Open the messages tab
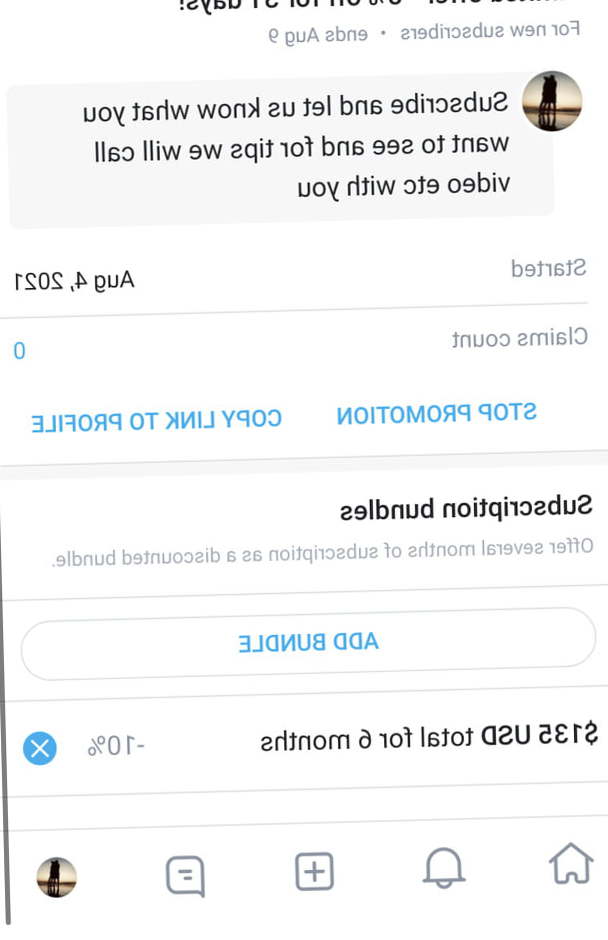608x940 pixels. [x=185, y=876]
